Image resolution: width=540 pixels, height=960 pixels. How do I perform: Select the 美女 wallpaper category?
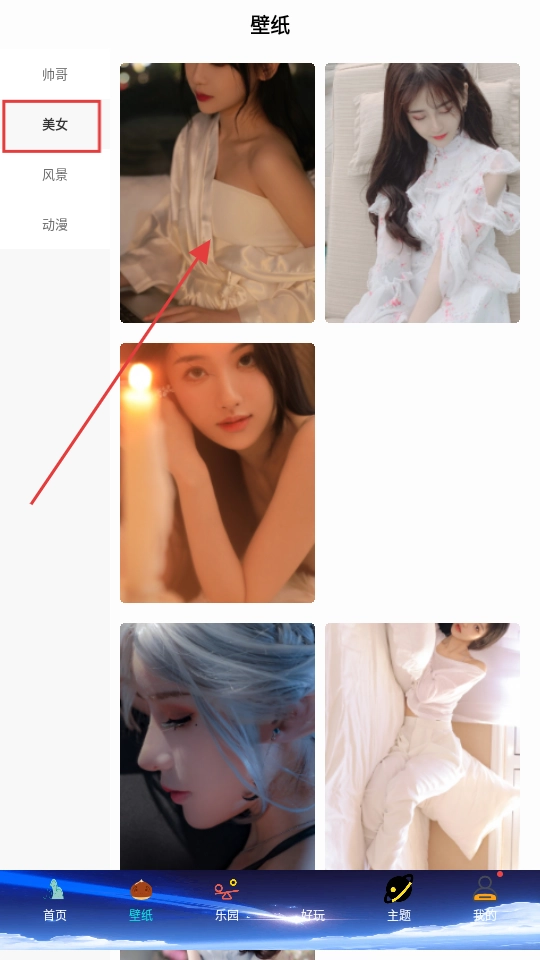click(54, 125)
